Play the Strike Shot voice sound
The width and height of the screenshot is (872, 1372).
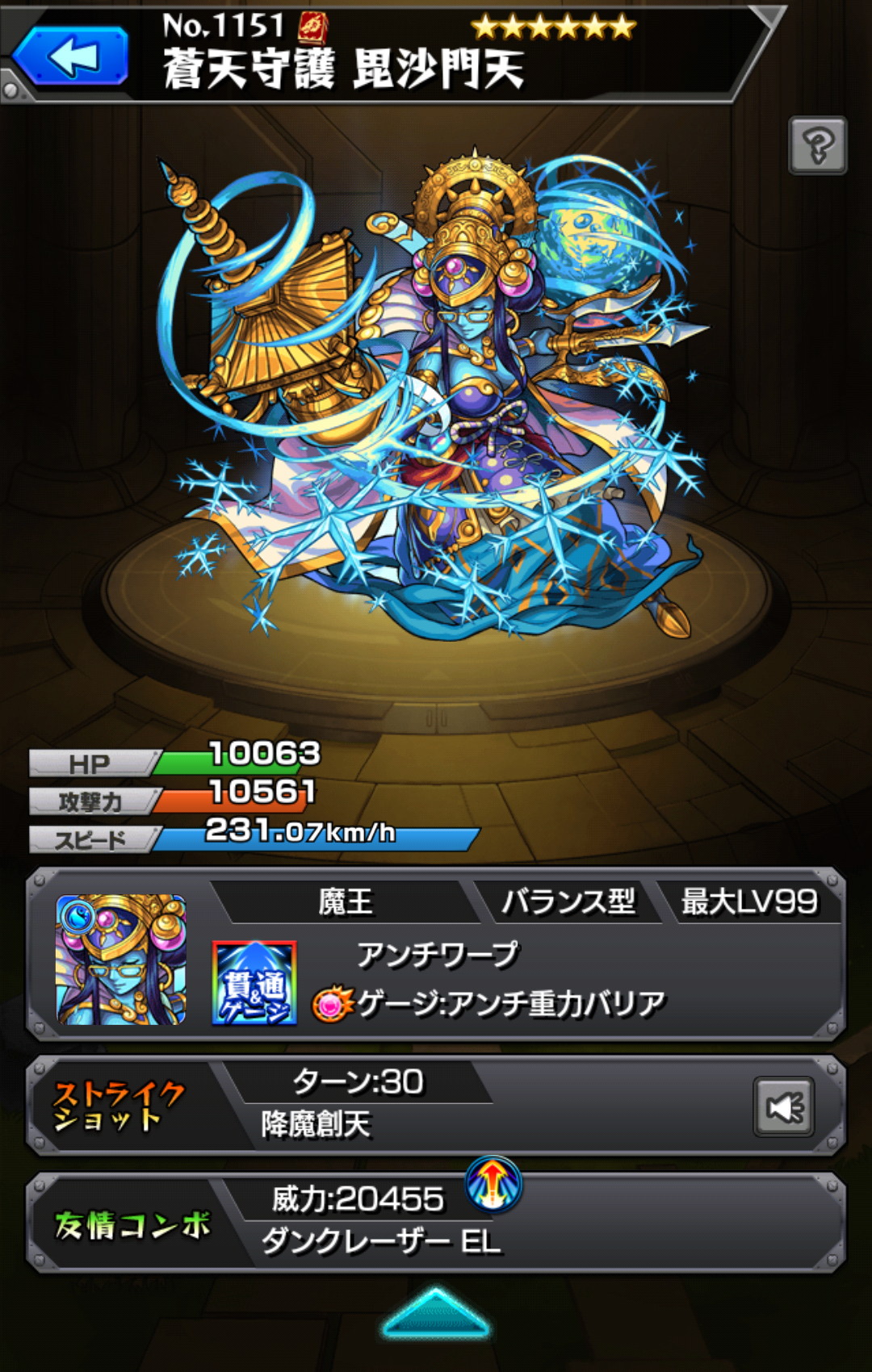(x=783, y=1106)
